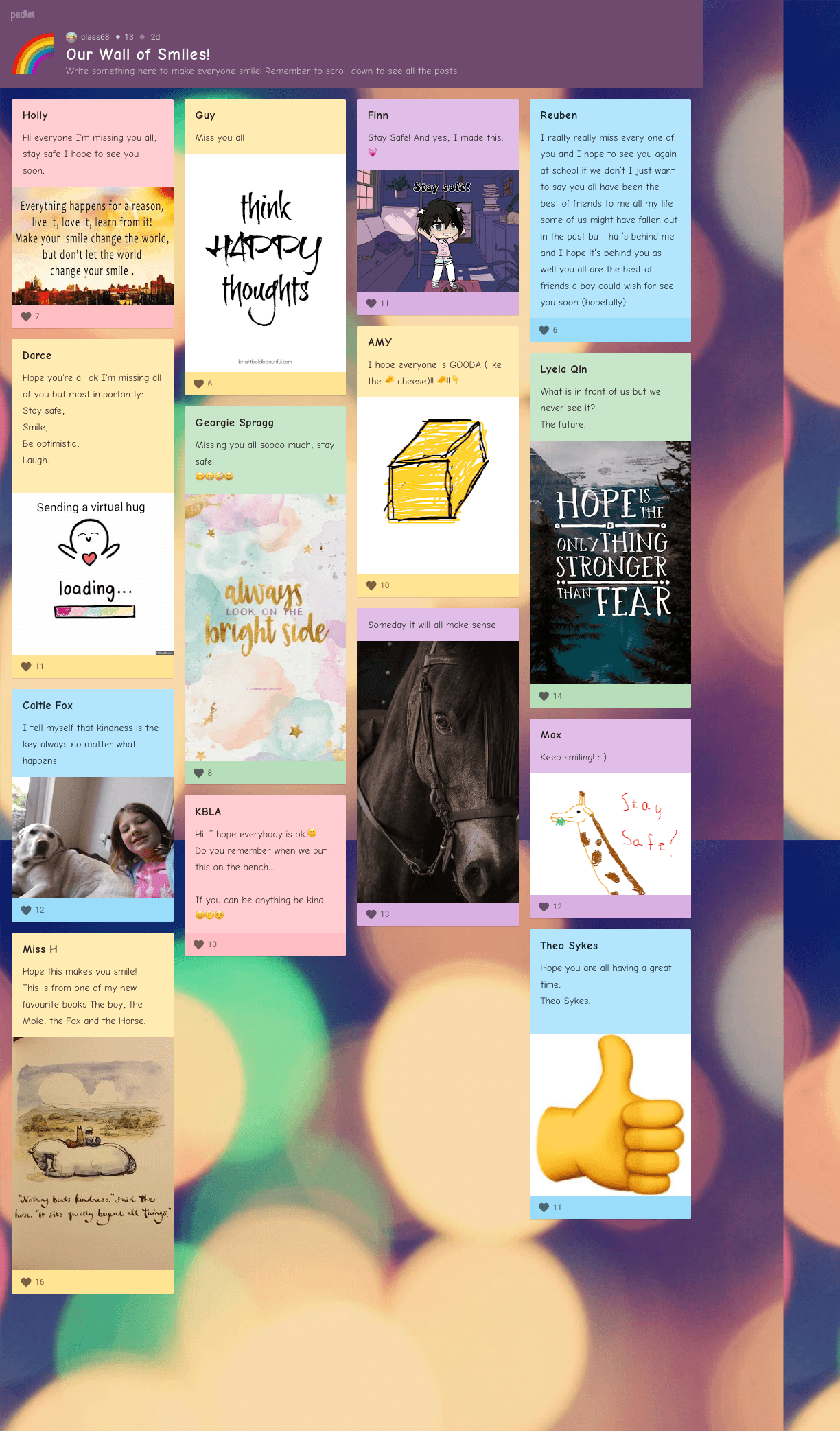Like Caitie Fox's post

coord(26,910)
